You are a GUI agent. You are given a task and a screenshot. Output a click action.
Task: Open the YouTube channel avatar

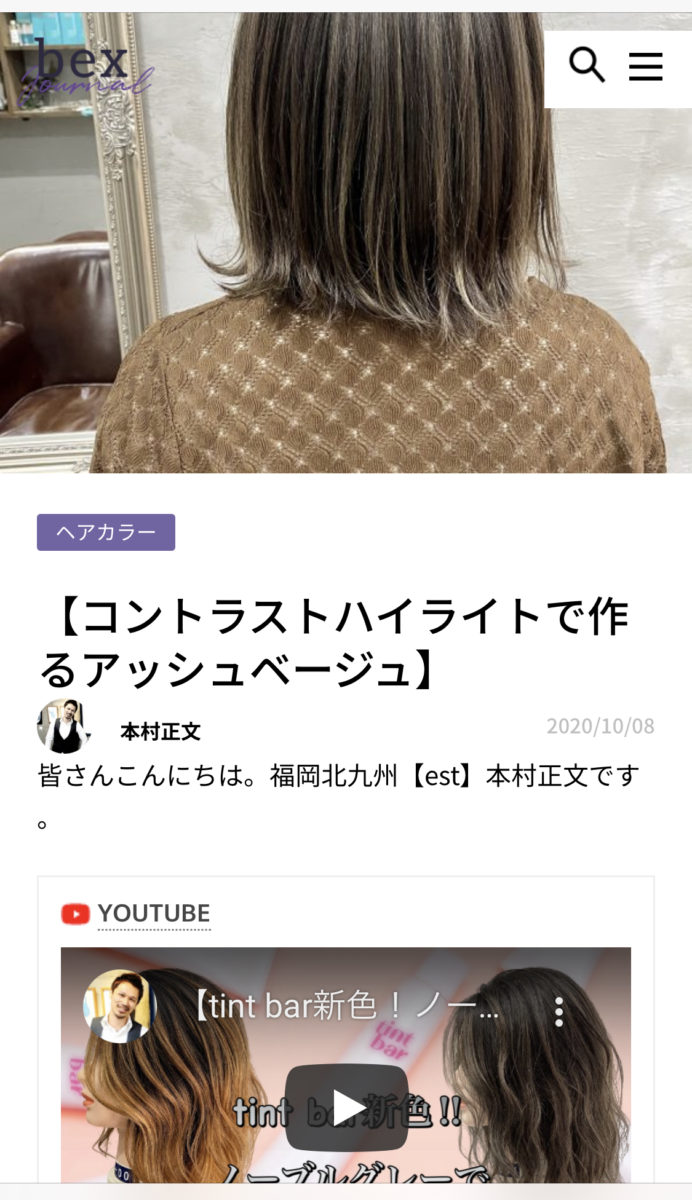[119, 1006]
